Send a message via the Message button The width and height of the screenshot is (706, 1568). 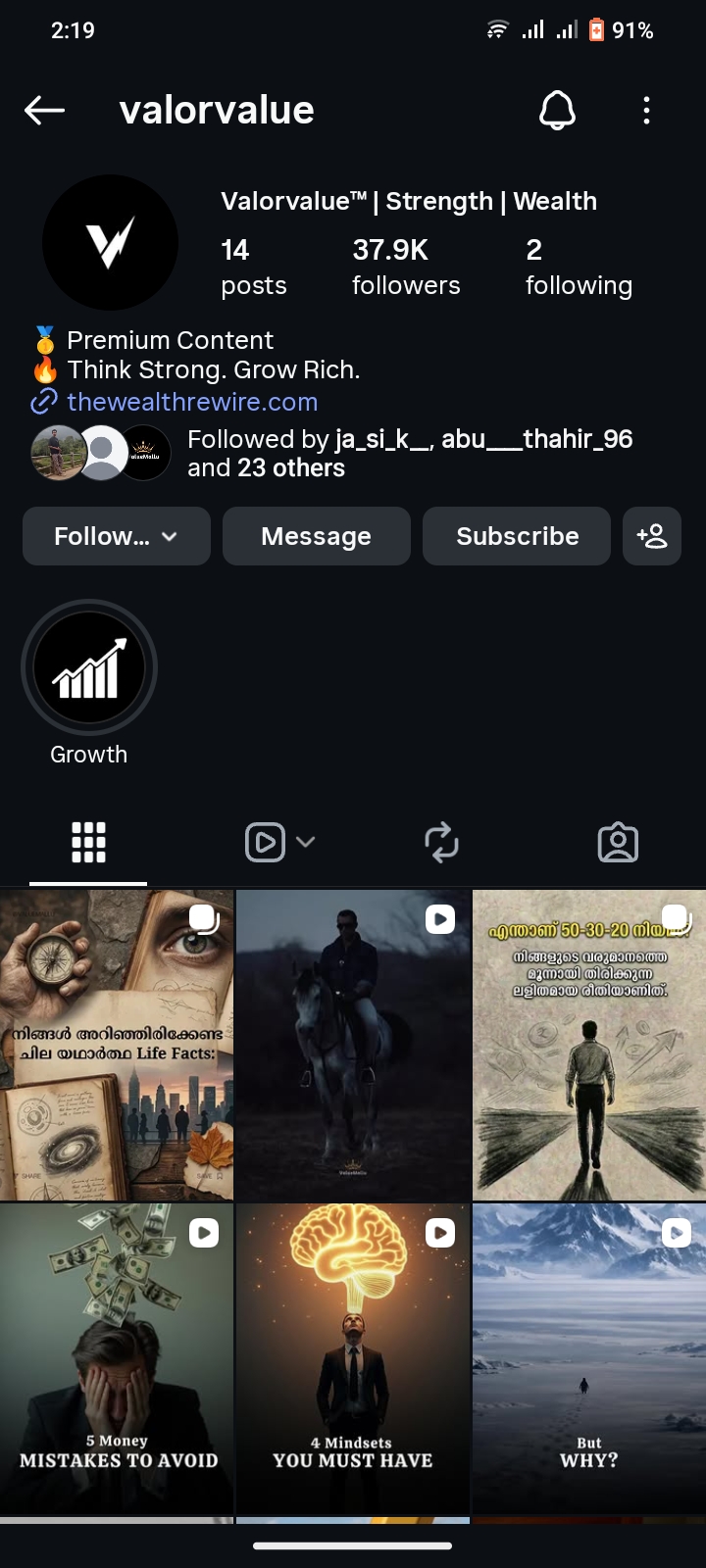click(316, 536)
